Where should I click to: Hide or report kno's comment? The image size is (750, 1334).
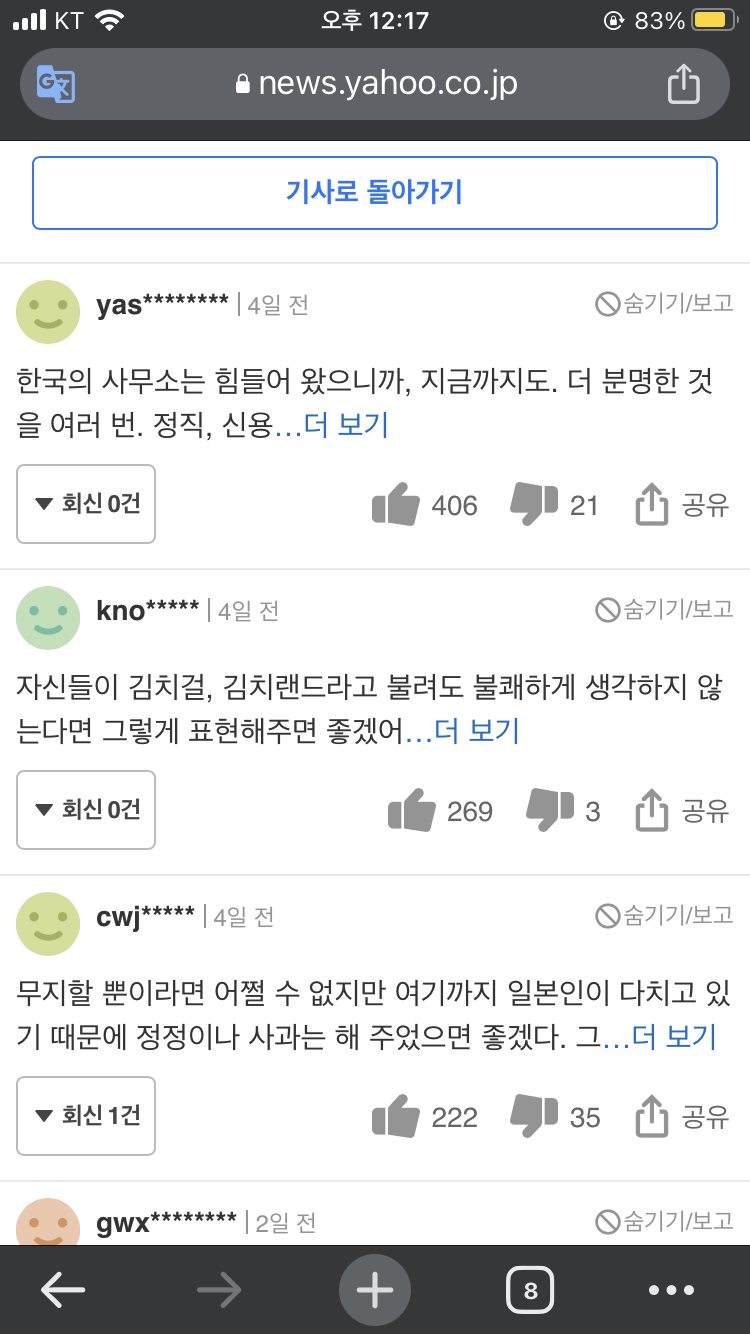coord(664,610)
